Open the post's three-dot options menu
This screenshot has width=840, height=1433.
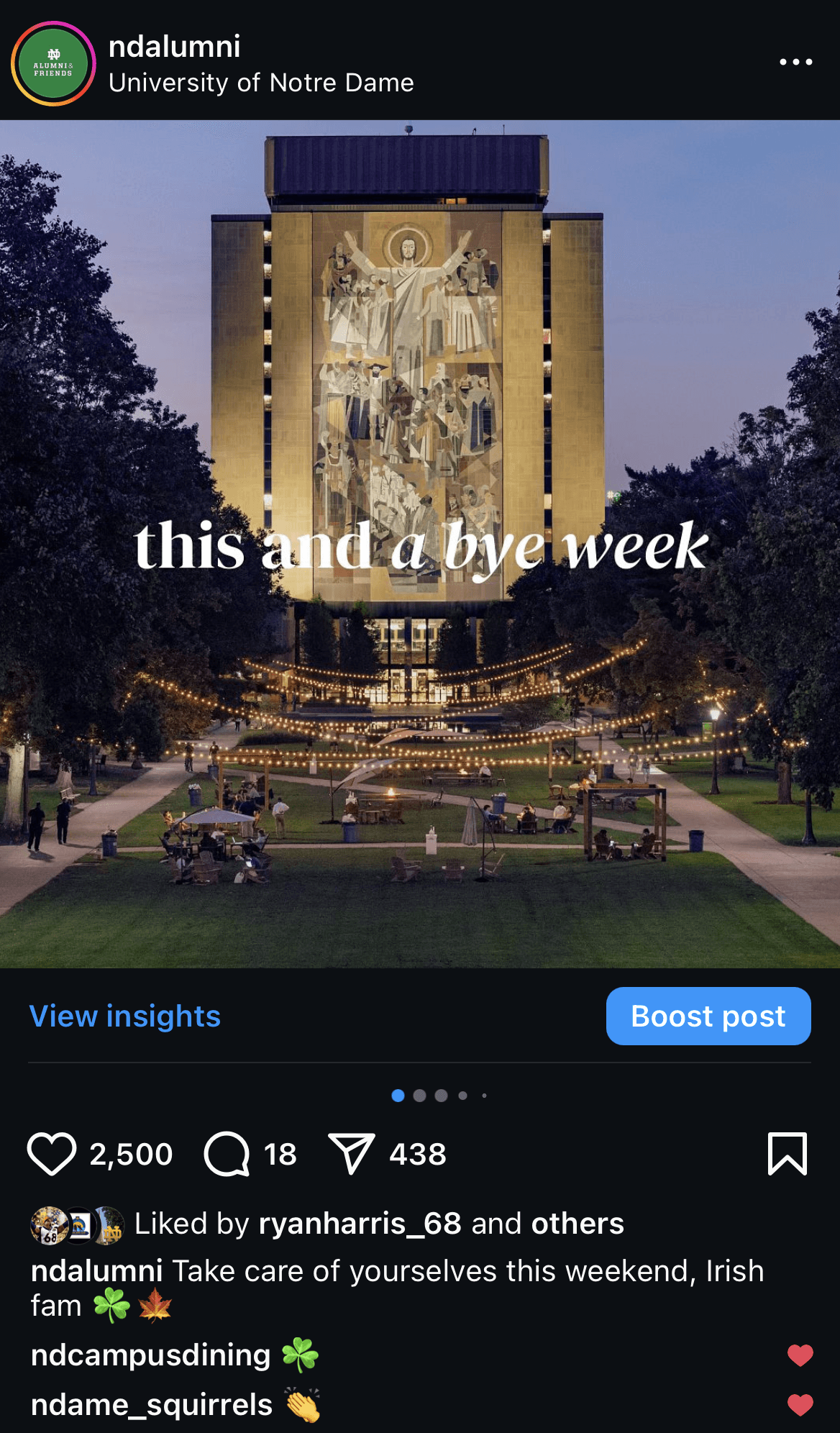(x=795, y=62)
